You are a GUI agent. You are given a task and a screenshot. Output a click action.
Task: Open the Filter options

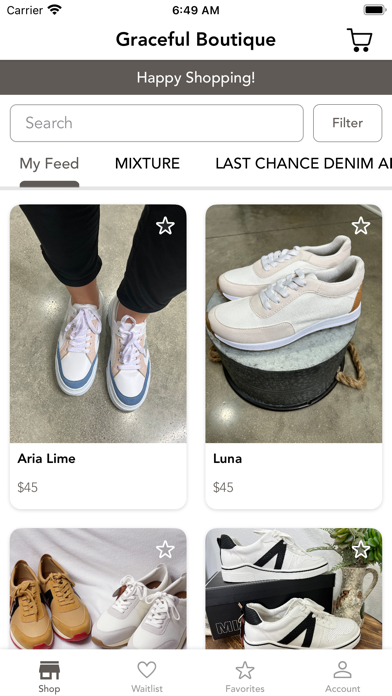(348, 123)
